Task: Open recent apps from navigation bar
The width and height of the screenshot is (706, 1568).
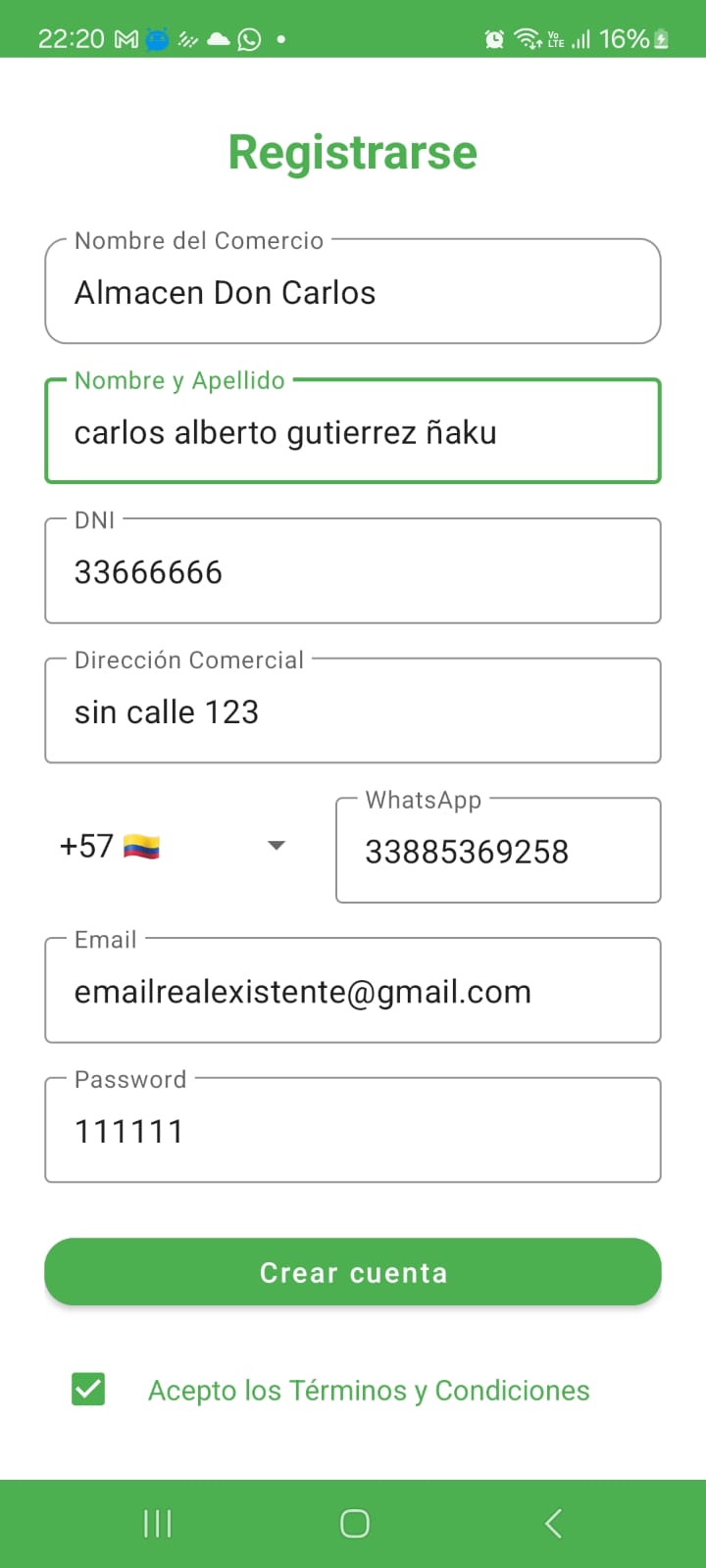Action: click(x=157, y=1523)
